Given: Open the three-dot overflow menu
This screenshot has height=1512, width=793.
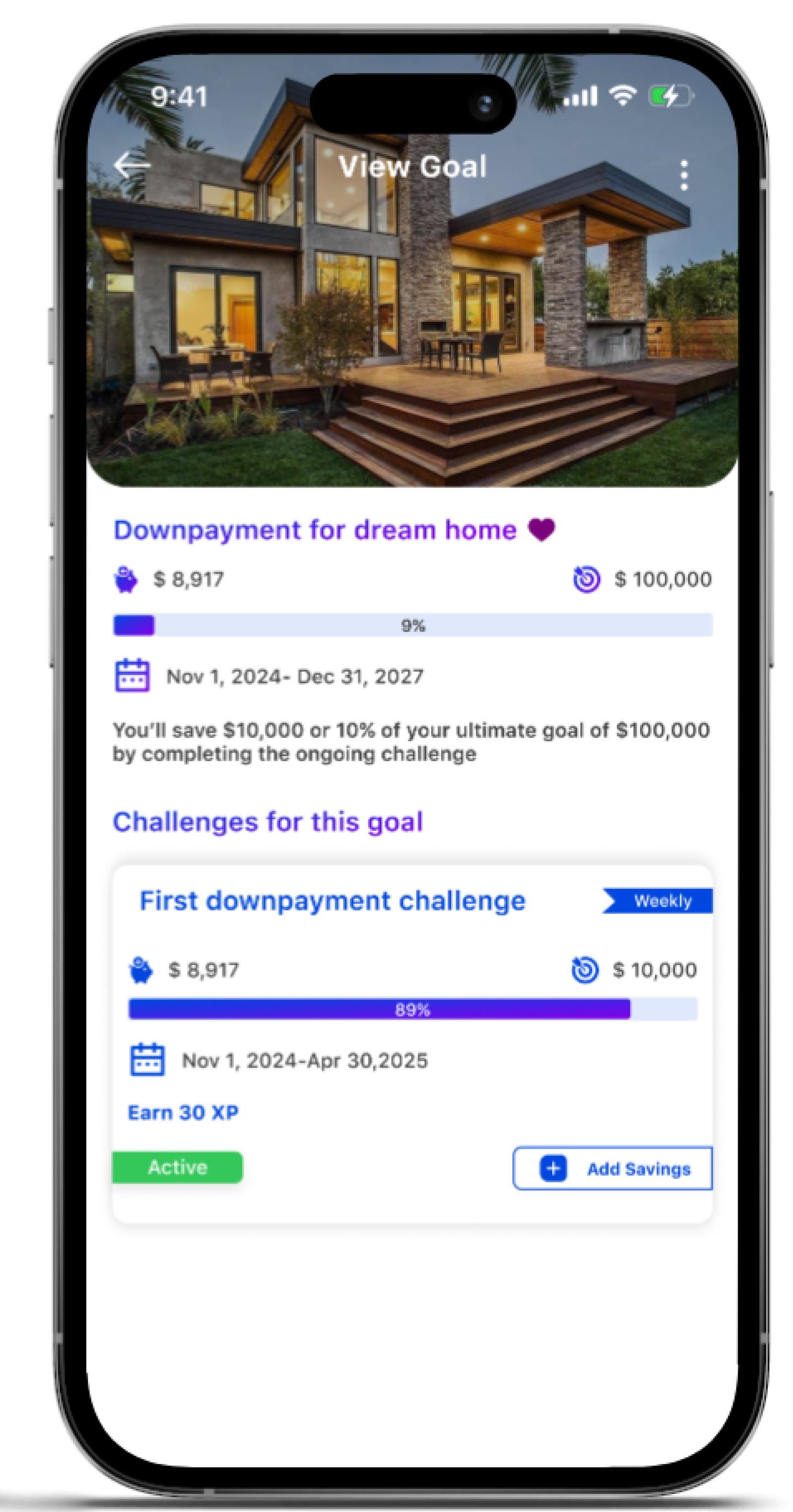Looking at the screenshot, I should coord(683,175).
